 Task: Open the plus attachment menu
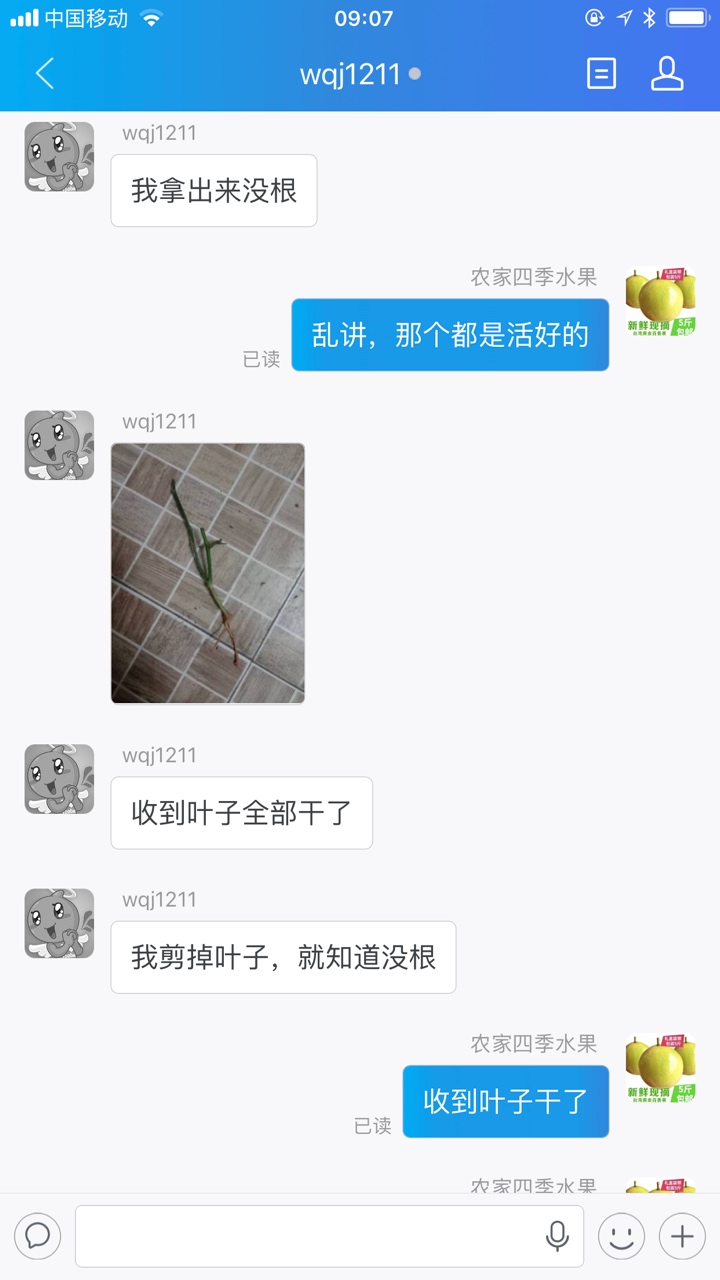click(682, 1236)
